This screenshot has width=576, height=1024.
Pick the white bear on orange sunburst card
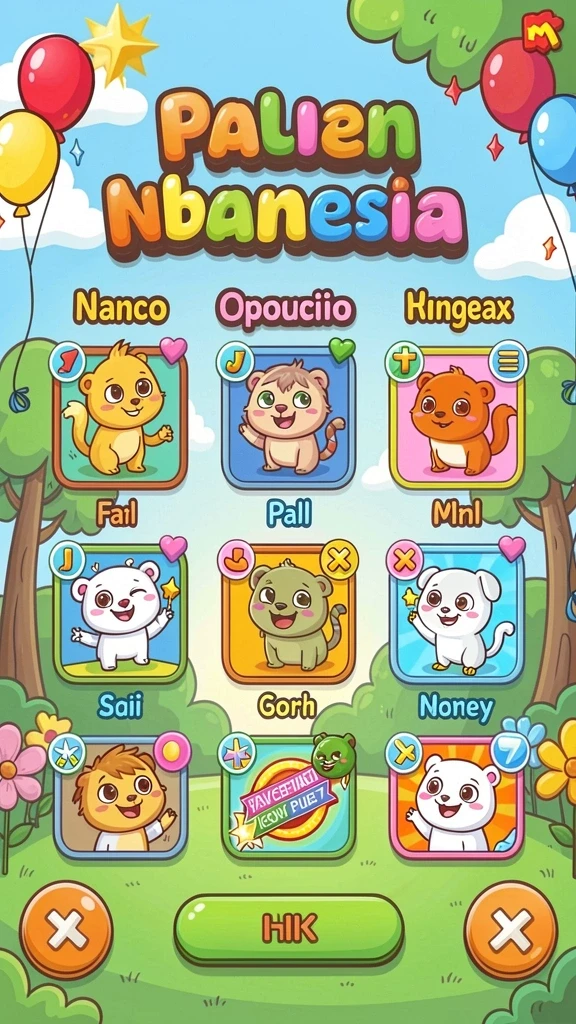pos(456,797)
